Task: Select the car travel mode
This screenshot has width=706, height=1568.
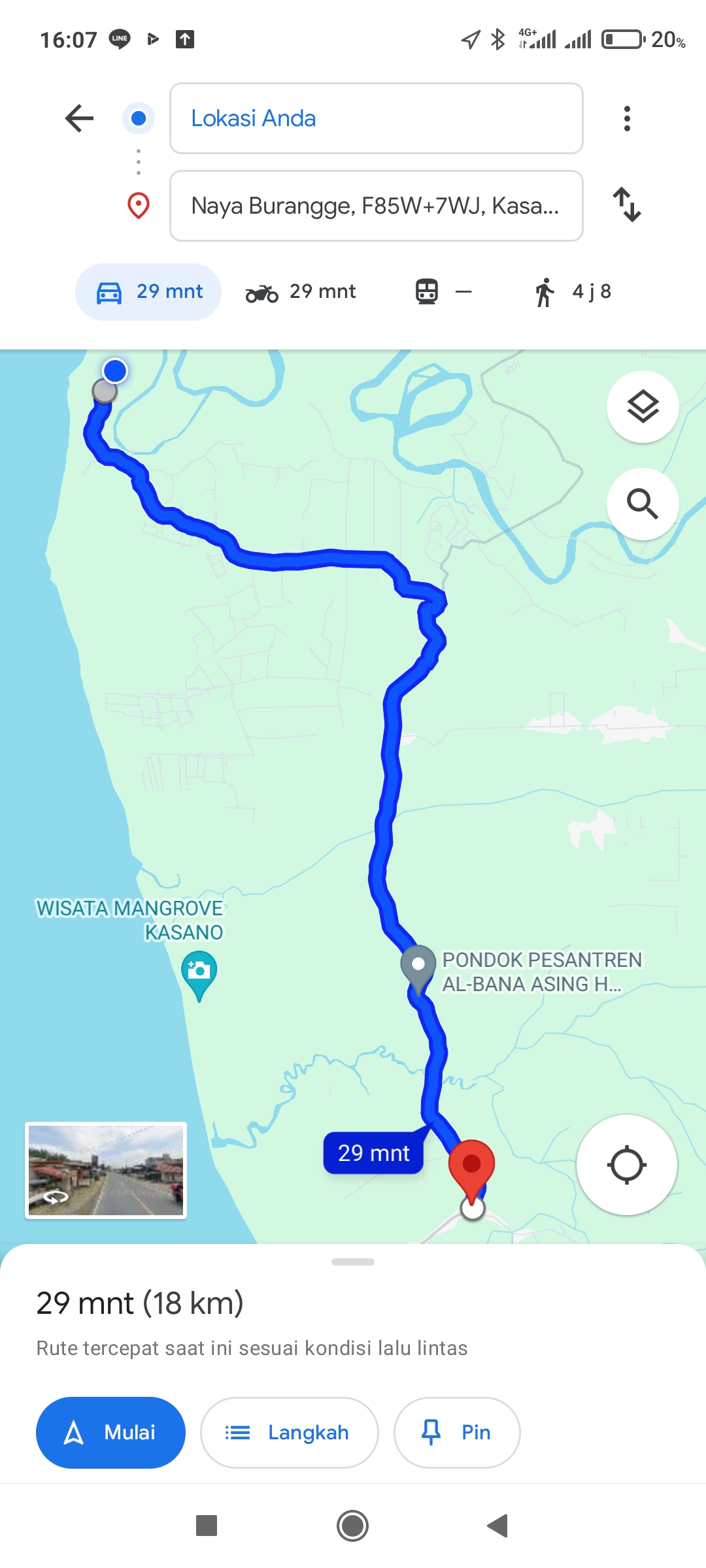Action: tap(148, 291)
